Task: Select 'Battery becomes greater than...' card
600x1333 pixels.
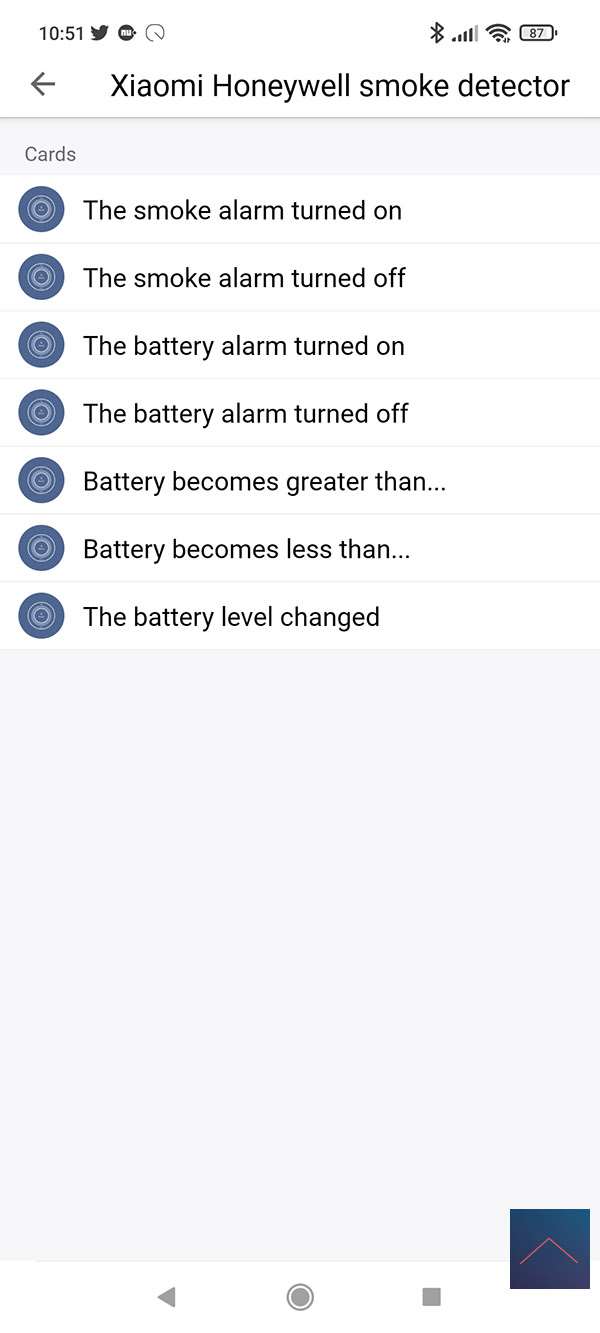Action: [x=264, y=482]
